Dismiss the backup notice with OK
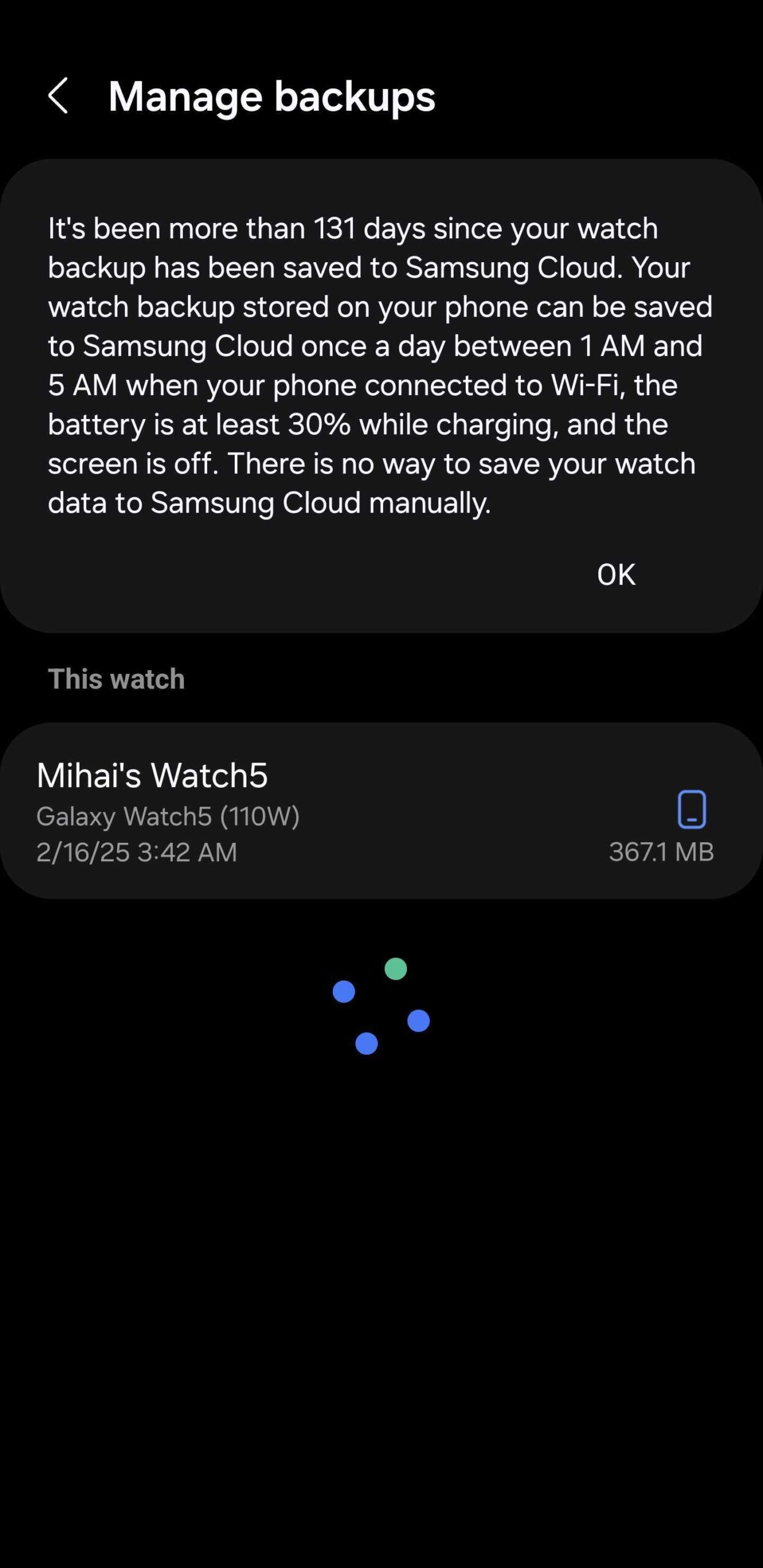Viewport: 763px width, 1568px height. pos(615,575)
